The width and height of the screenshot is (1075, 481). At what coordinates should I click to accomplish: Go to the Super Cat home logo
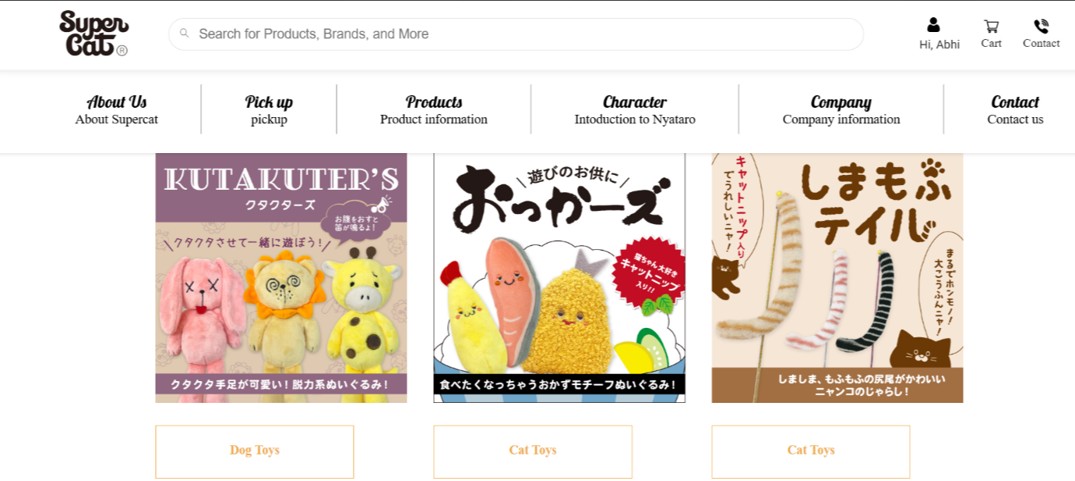pyautogui.click(x=93, y=33)
